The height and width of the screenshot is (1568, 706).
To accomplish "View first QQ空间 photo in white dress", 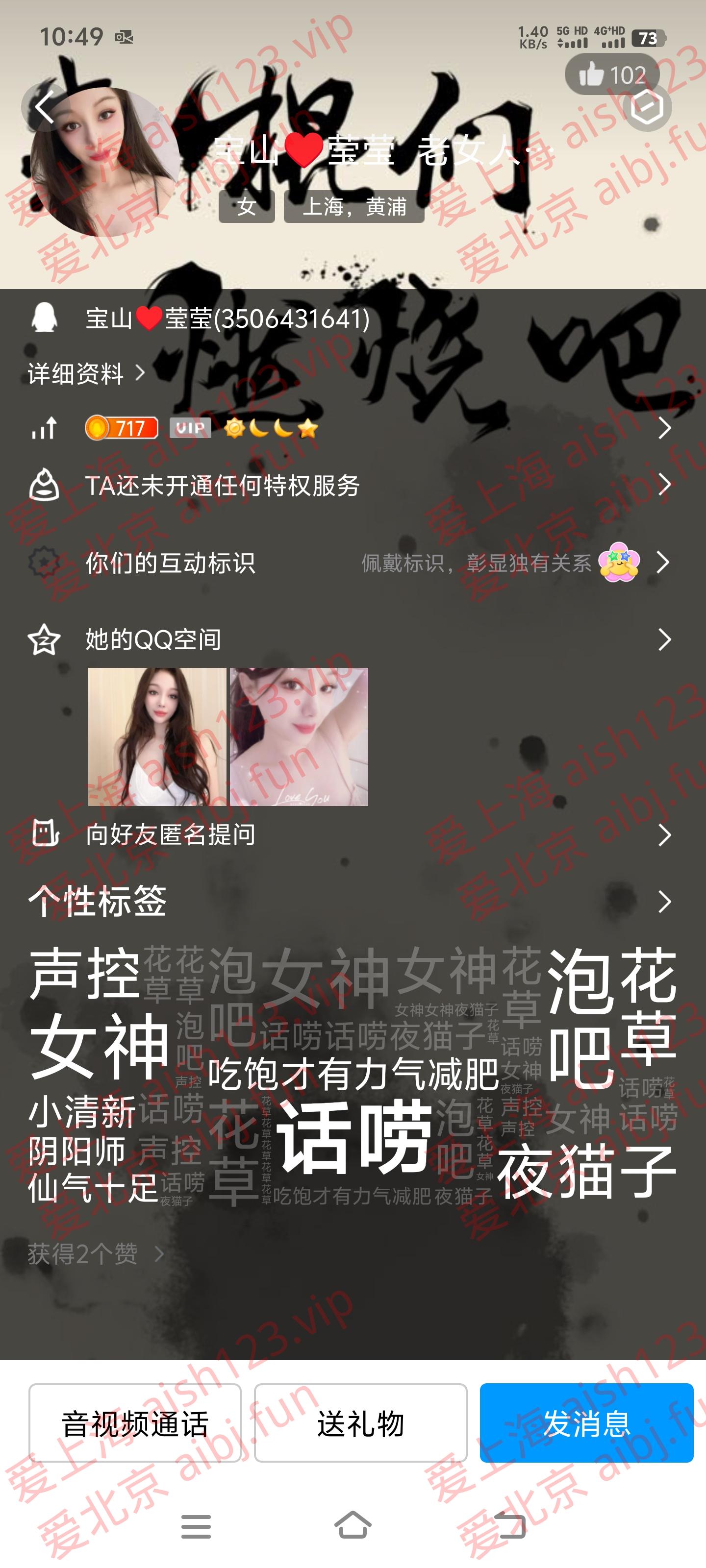I will 157,736.
